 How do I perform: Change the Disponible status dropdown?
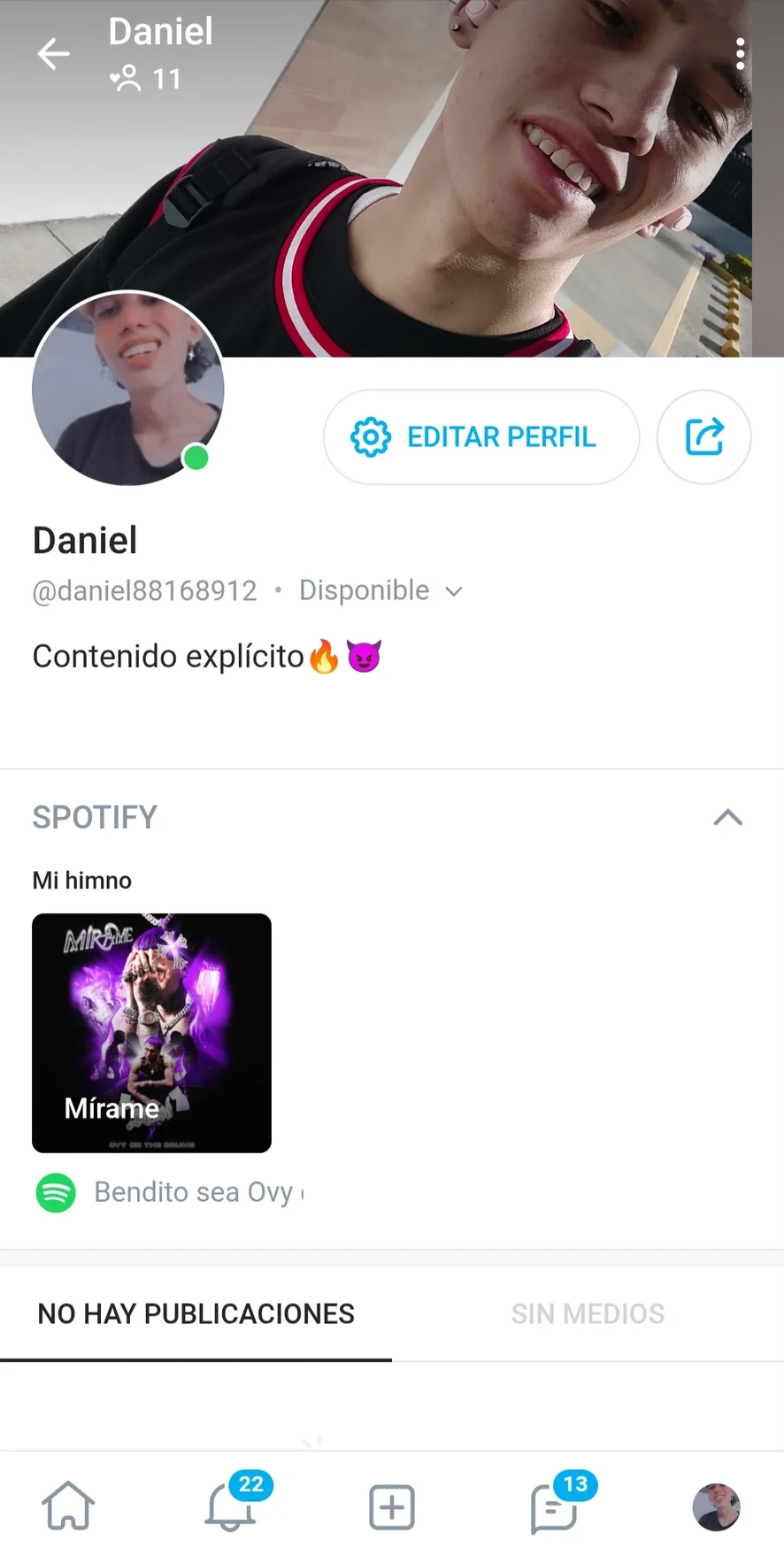[380, 591]
